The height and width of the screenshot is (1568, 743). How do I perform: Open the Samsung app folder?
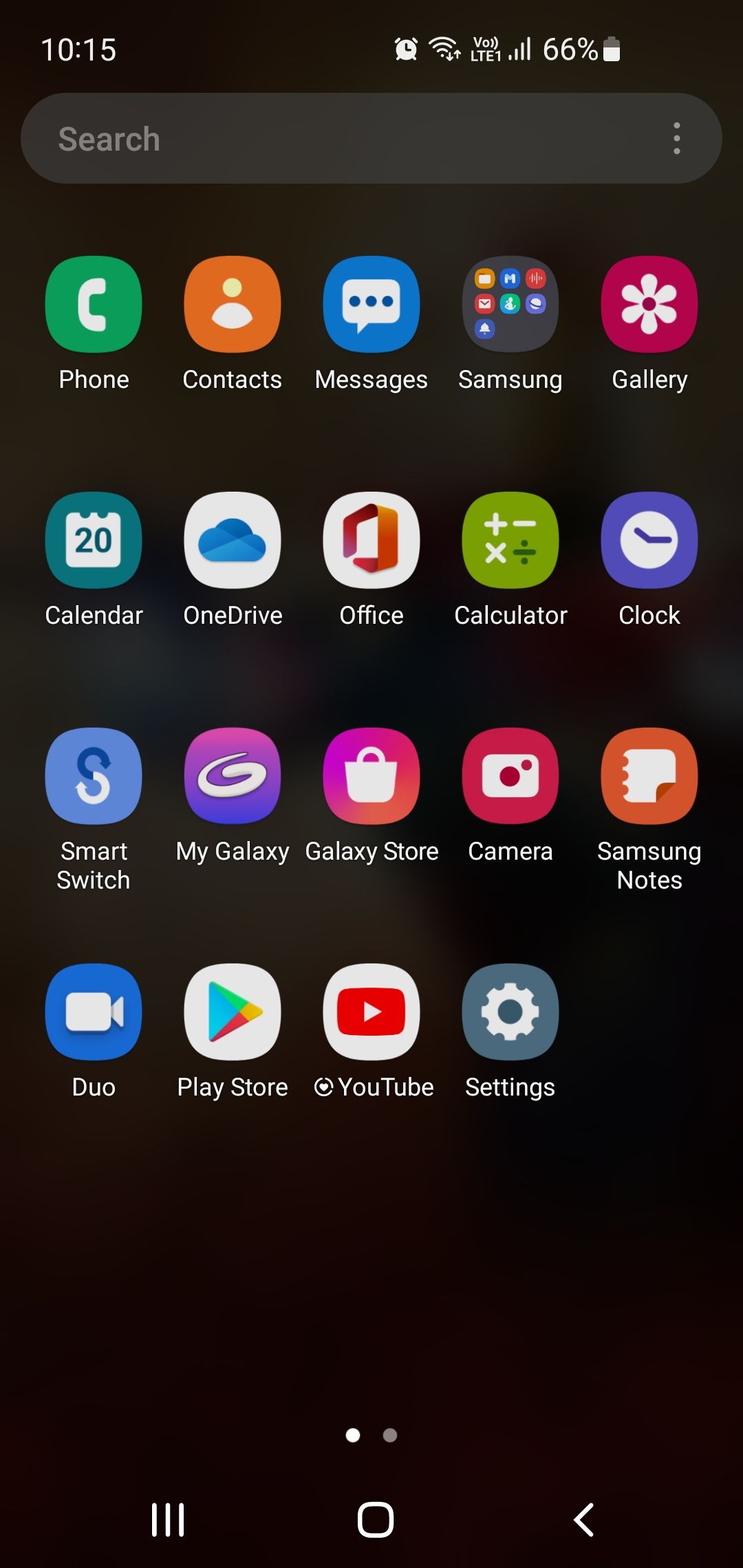510,304
